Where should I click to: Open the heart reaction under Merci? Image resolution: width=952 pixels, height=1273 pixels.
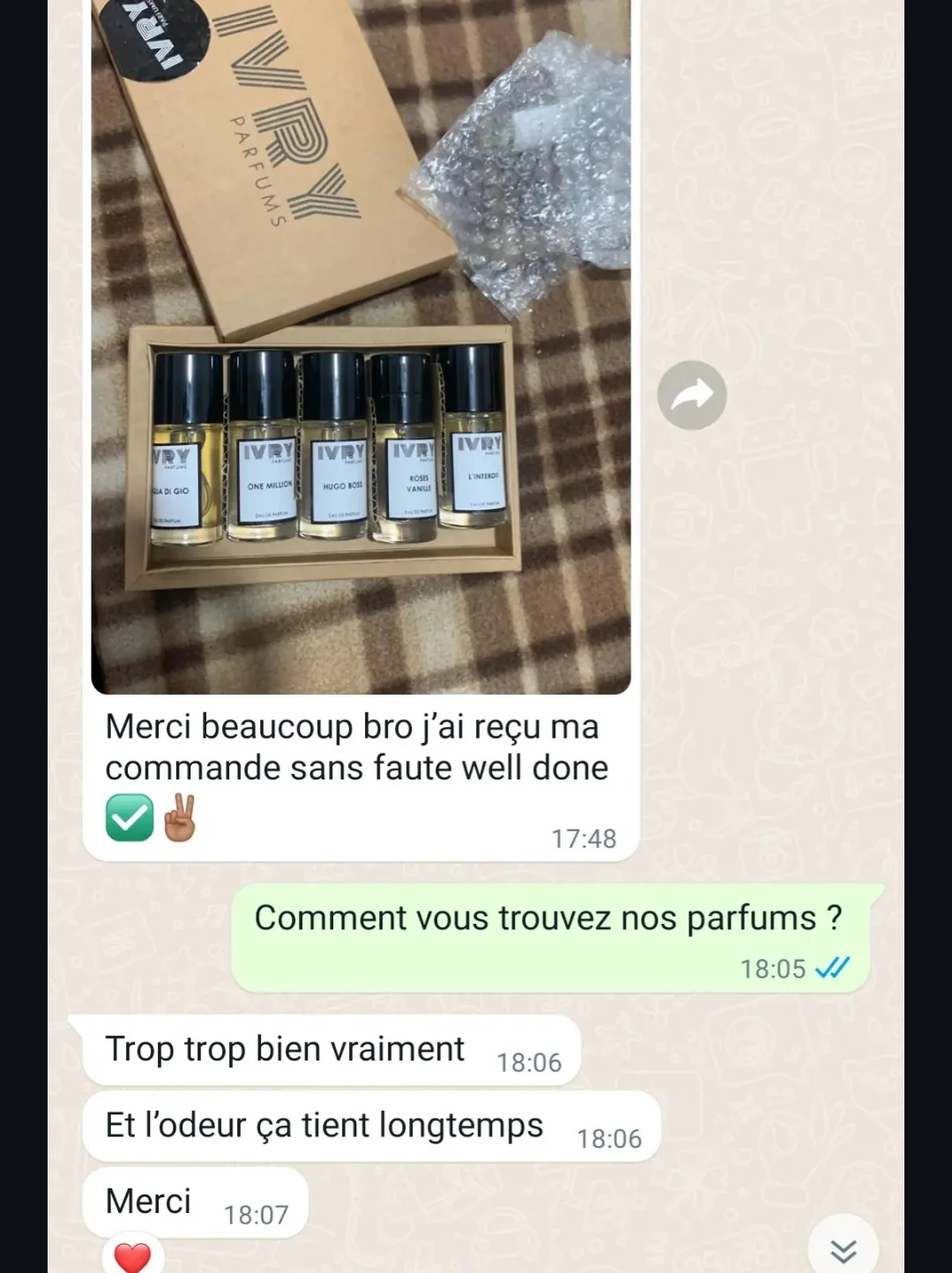click(x=133, y=1256)
